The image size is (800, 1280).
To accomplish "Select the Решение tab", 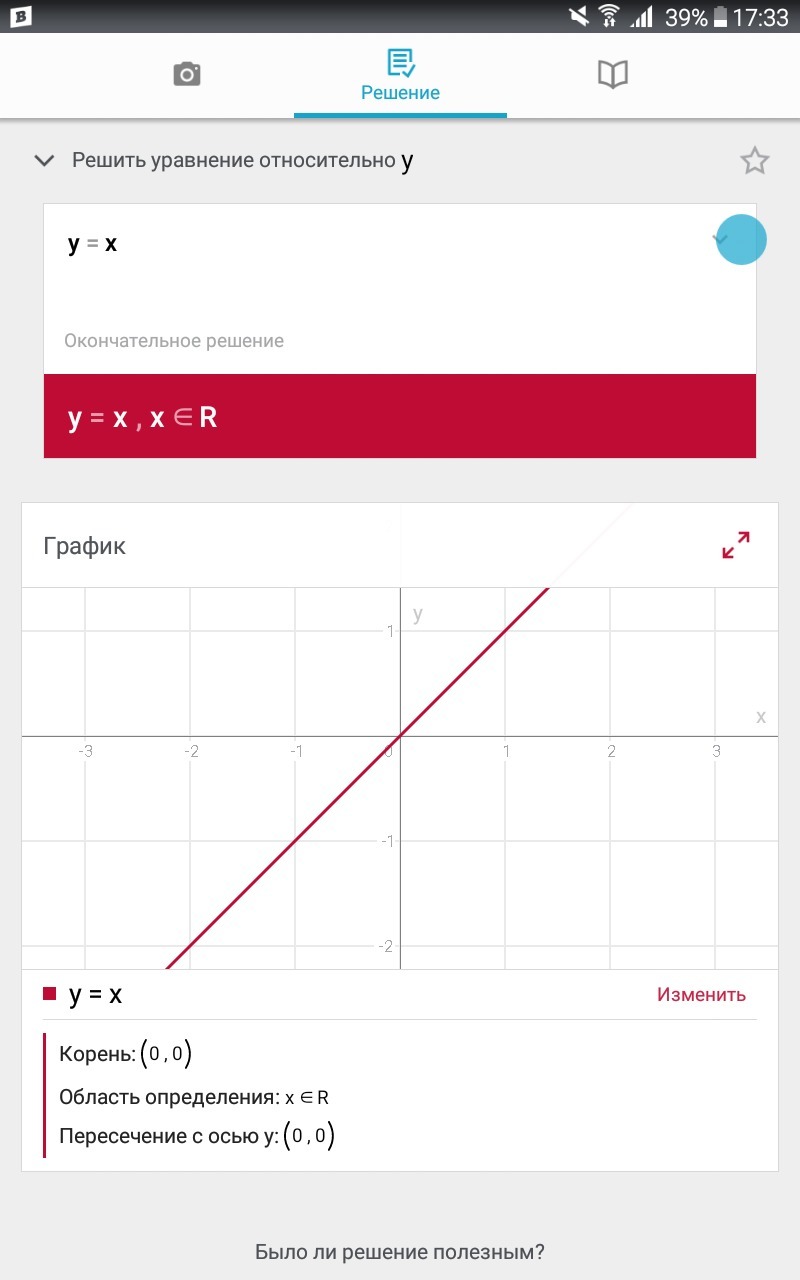I will pos(400,77).
